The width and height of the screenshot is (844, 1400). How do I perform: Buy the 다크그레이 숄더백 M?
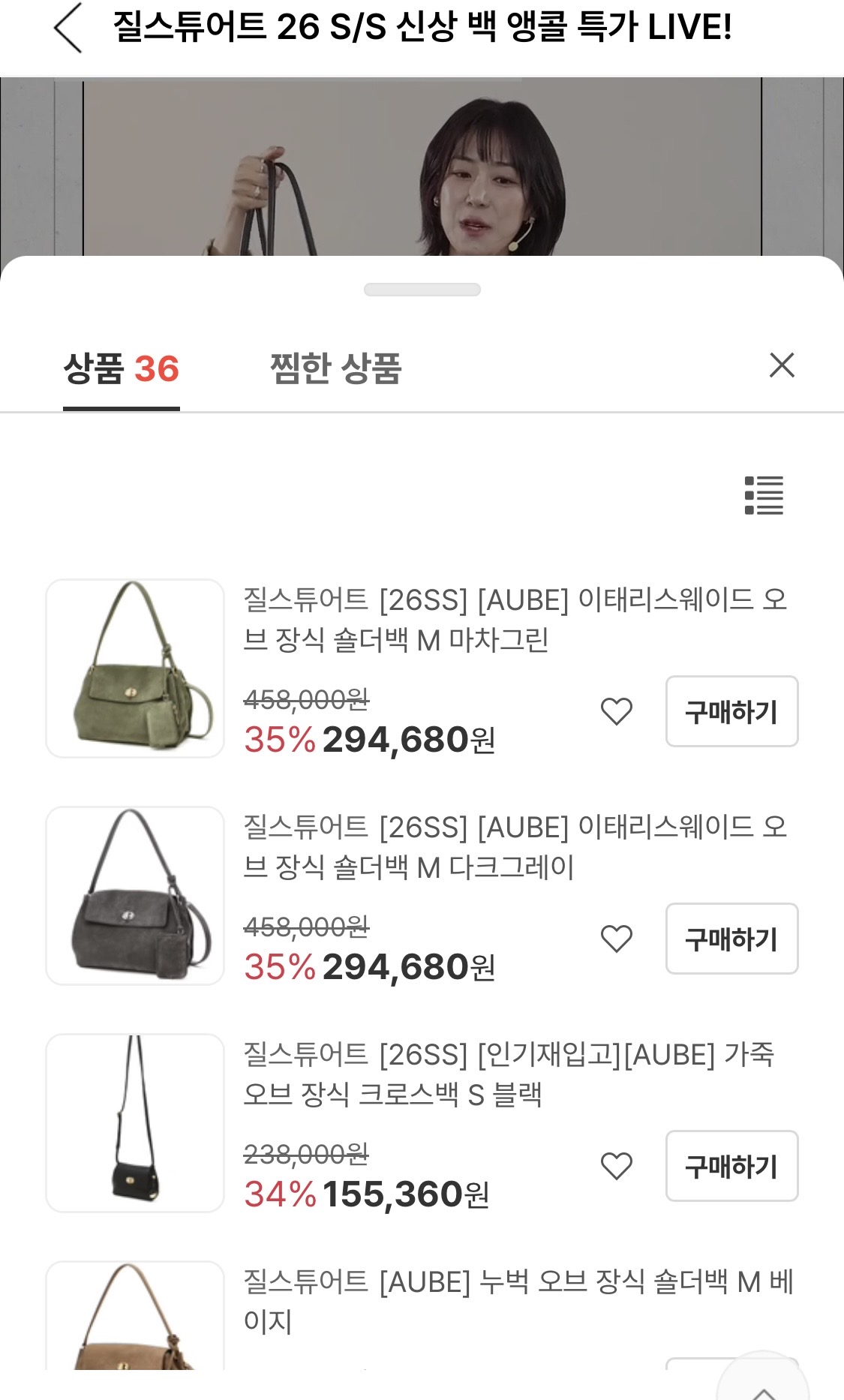point(731,939)
